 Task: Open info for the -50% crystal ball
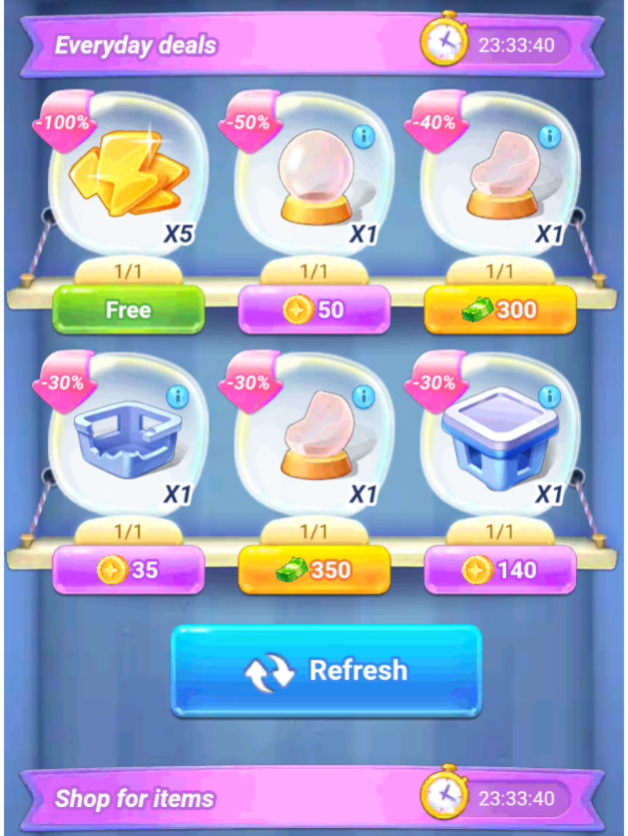tap(364, 137)
